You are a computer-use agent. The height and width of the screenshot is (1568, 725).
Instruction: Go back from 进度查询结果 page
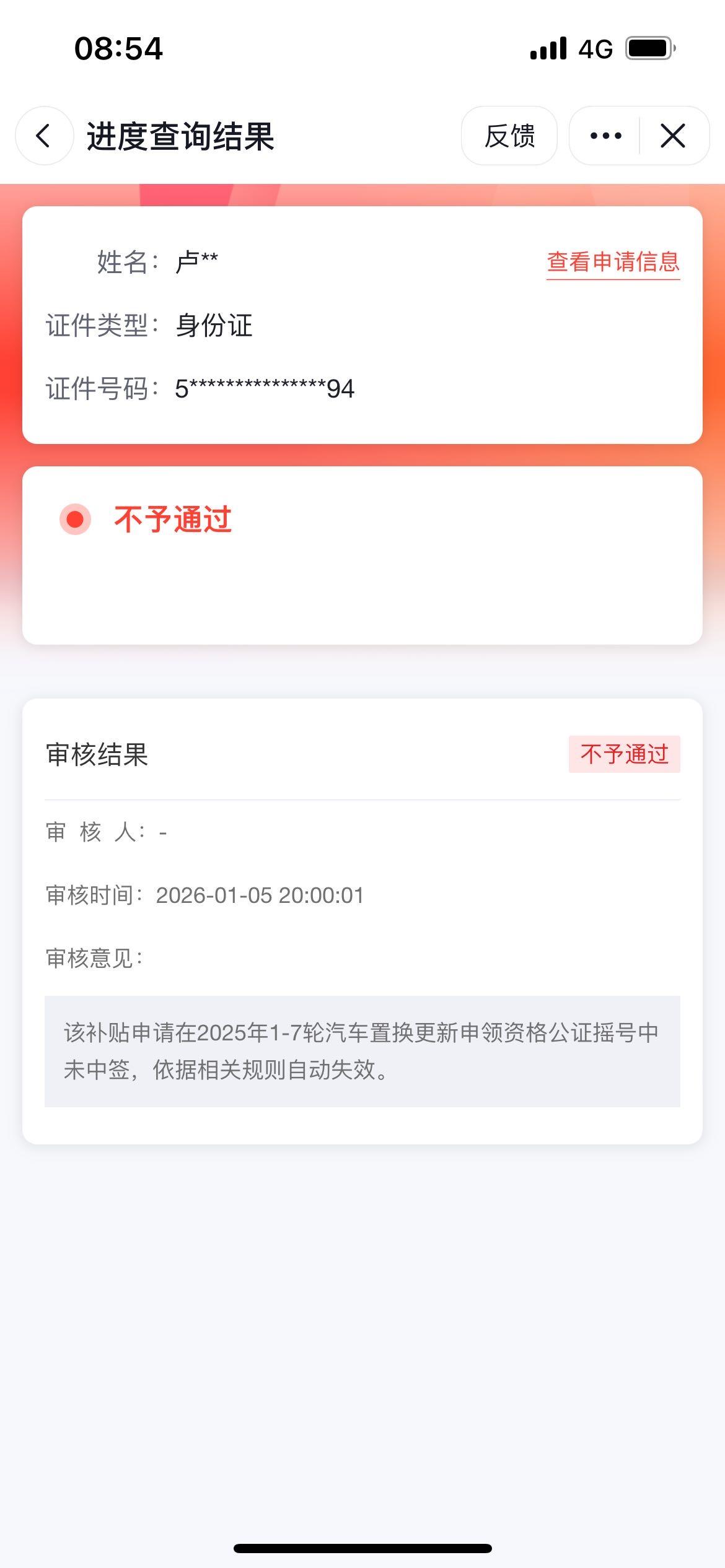click(x=44, y=136)
